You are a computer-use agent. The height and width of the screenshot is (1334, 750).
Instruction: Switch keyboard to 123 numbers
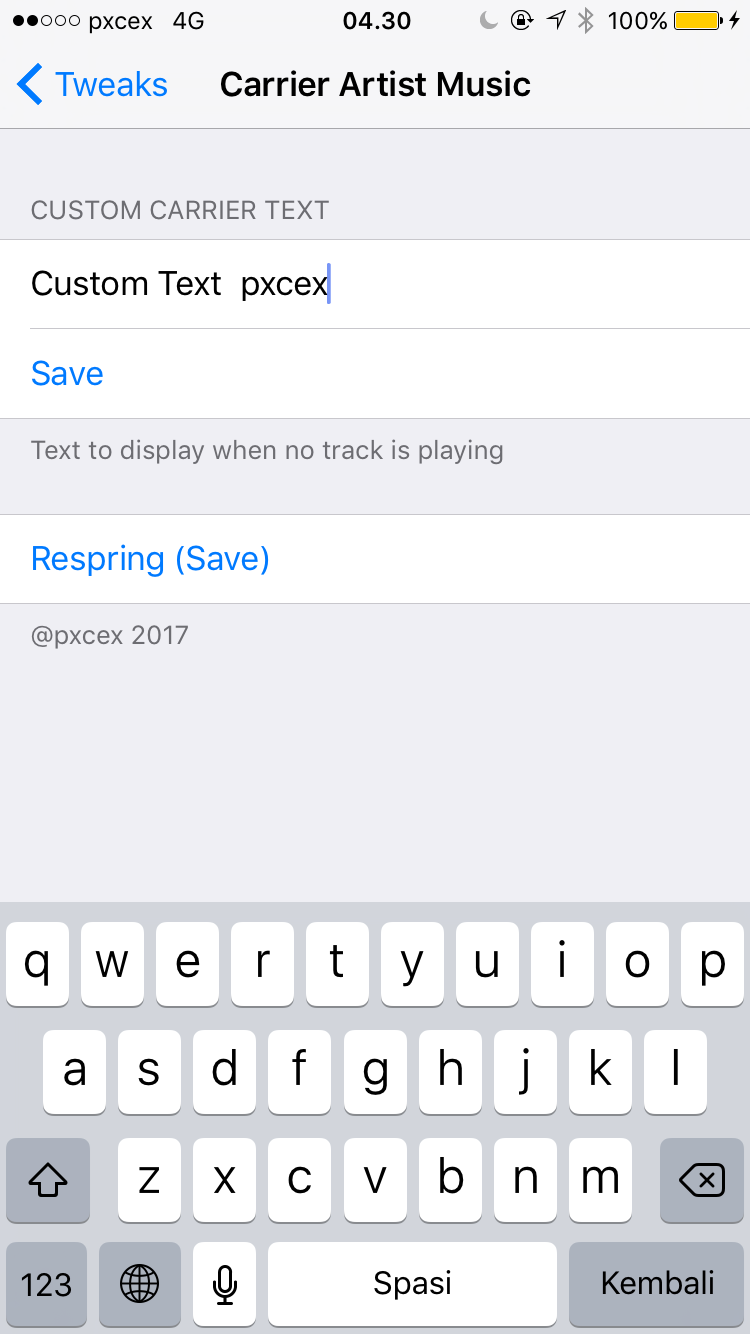[x=46, y=1284]
